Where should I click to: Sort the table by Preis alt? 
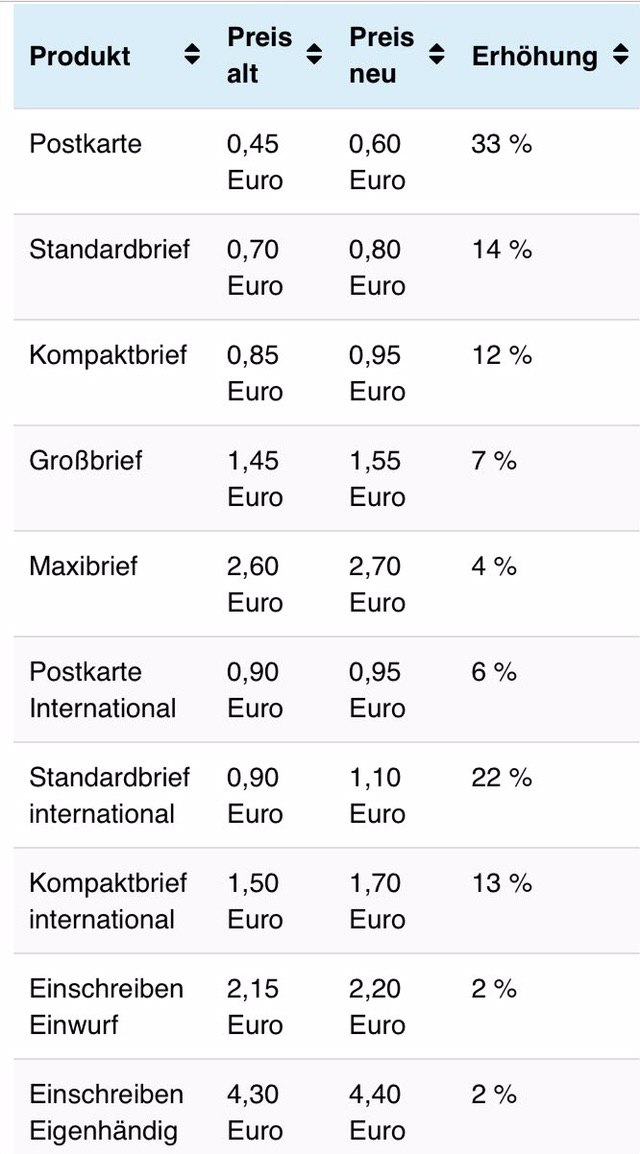tap(314, 55)
